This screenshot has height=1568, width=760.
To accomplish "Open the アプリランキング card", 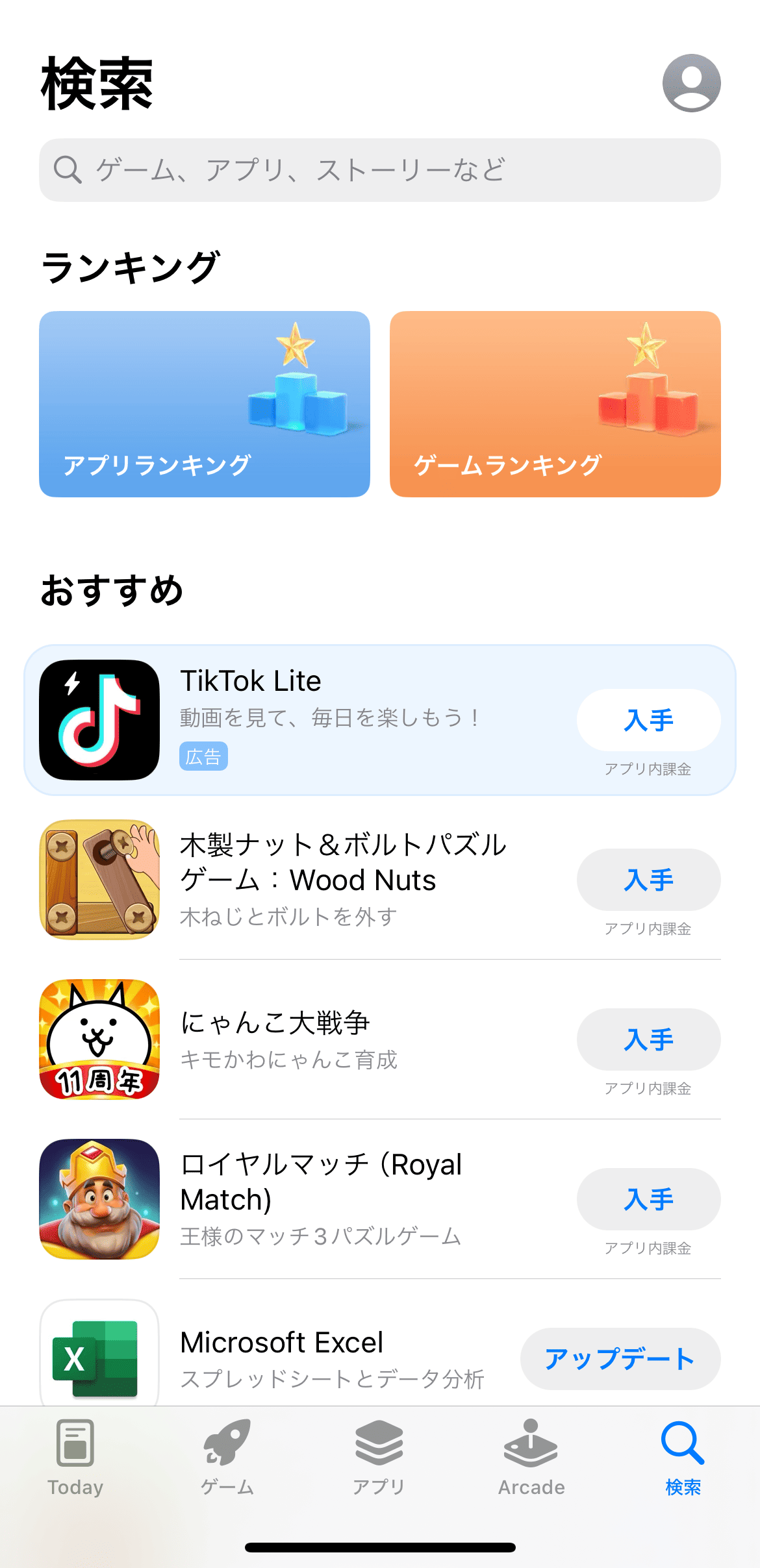I will (x=205, y=404).
